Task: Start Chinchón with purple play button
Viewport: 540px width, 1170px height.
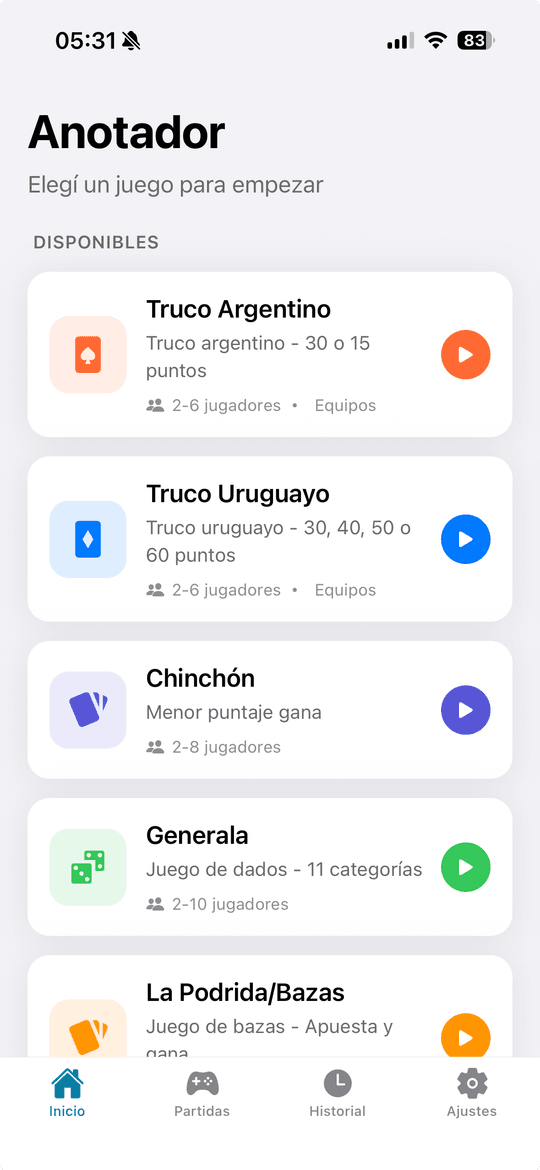Action: 465,710
